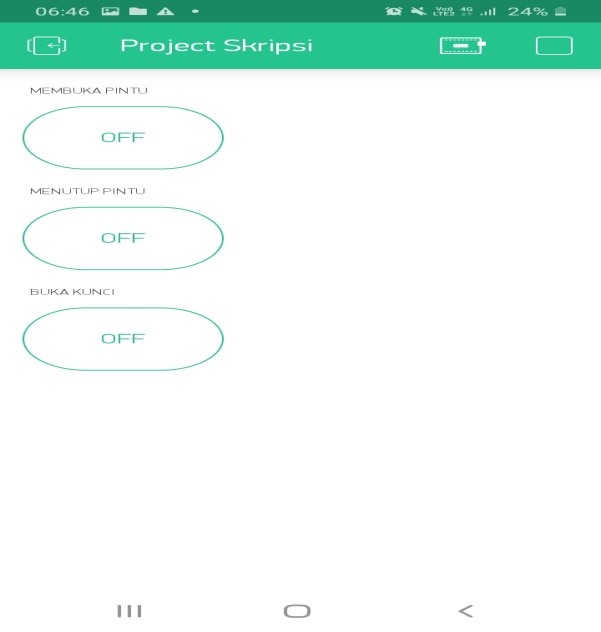Go back using the system back button
The image size is (601, 632).
465,610
